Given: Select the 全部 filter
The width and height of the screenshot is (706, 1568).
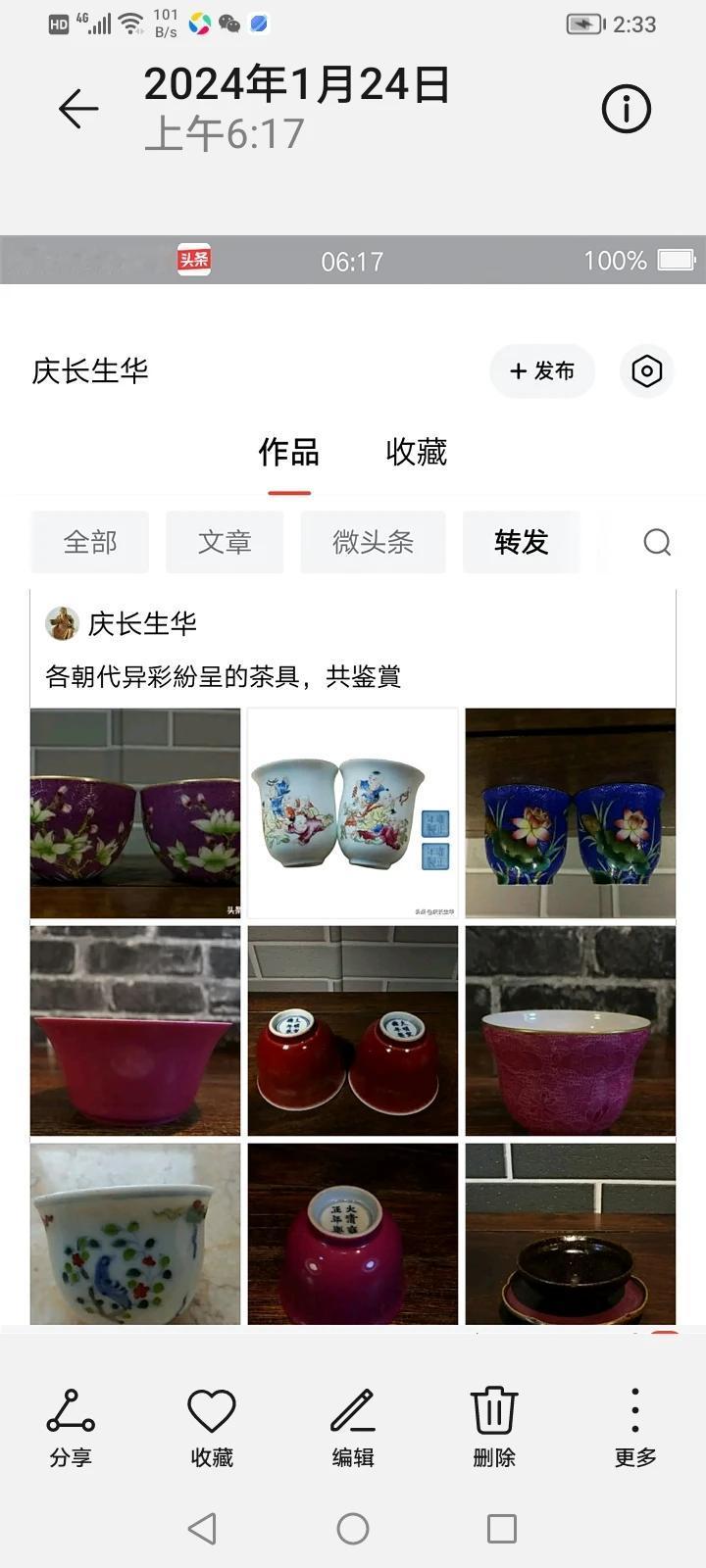Looking at the screenshot, I should (x=90, y=542).
